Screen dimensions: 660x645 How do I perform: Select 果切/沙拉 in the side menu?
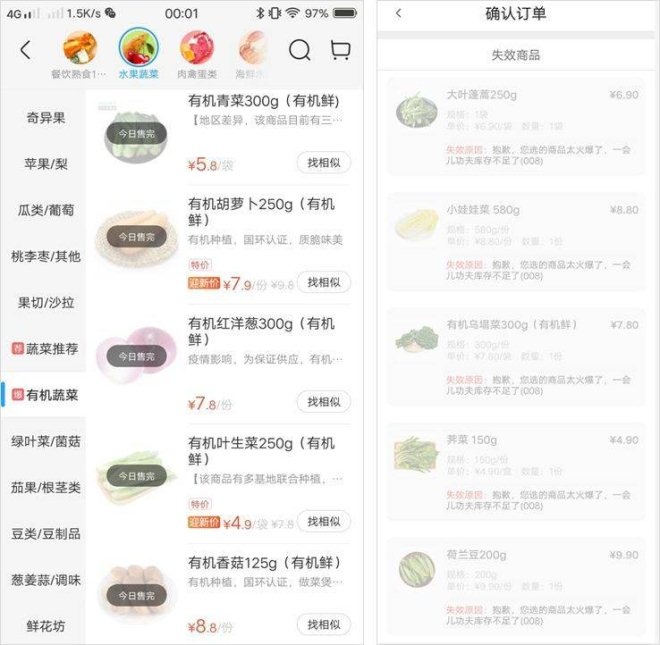point(46,302)
